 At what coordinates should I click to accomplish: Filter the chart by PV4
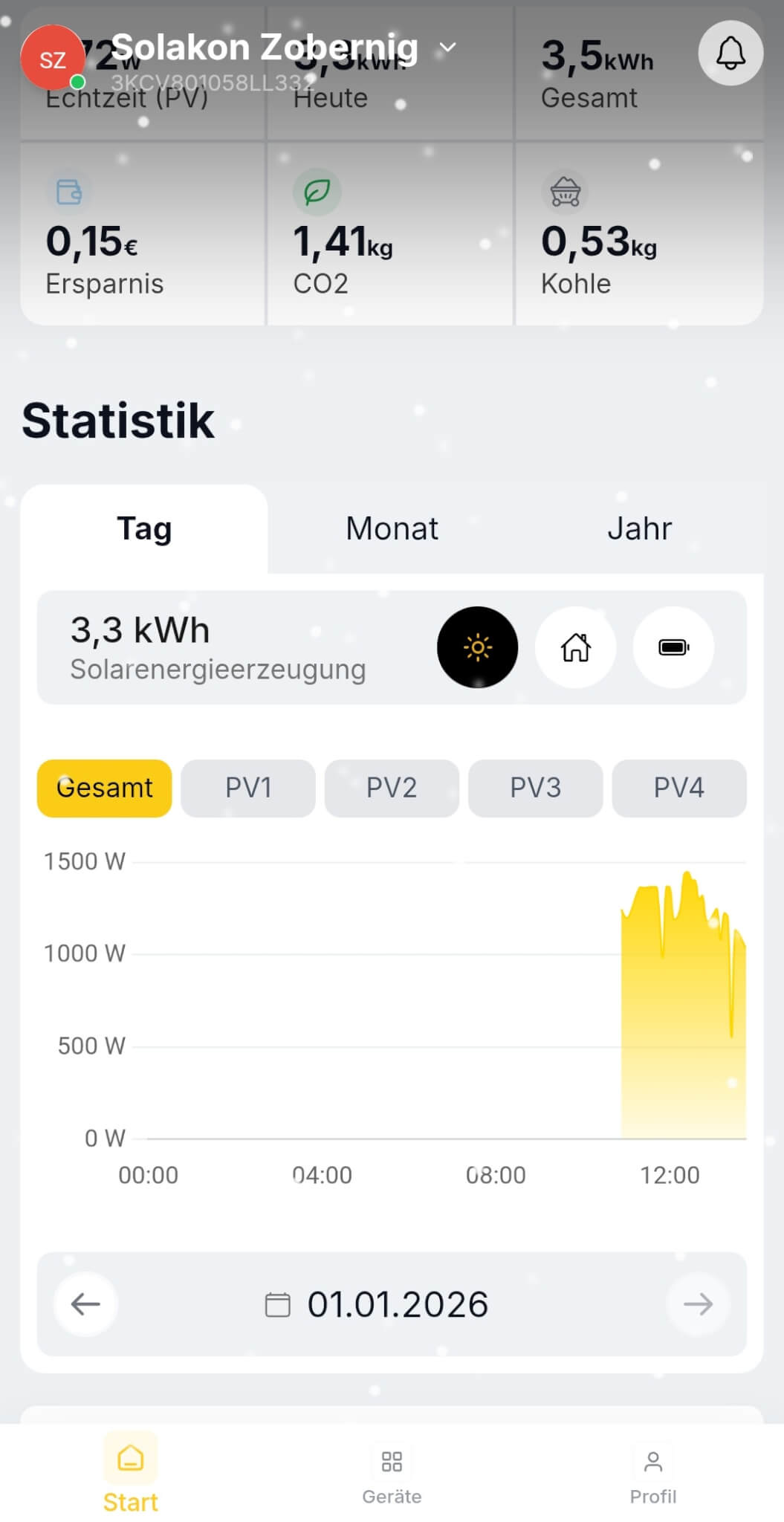pos(678,788)
